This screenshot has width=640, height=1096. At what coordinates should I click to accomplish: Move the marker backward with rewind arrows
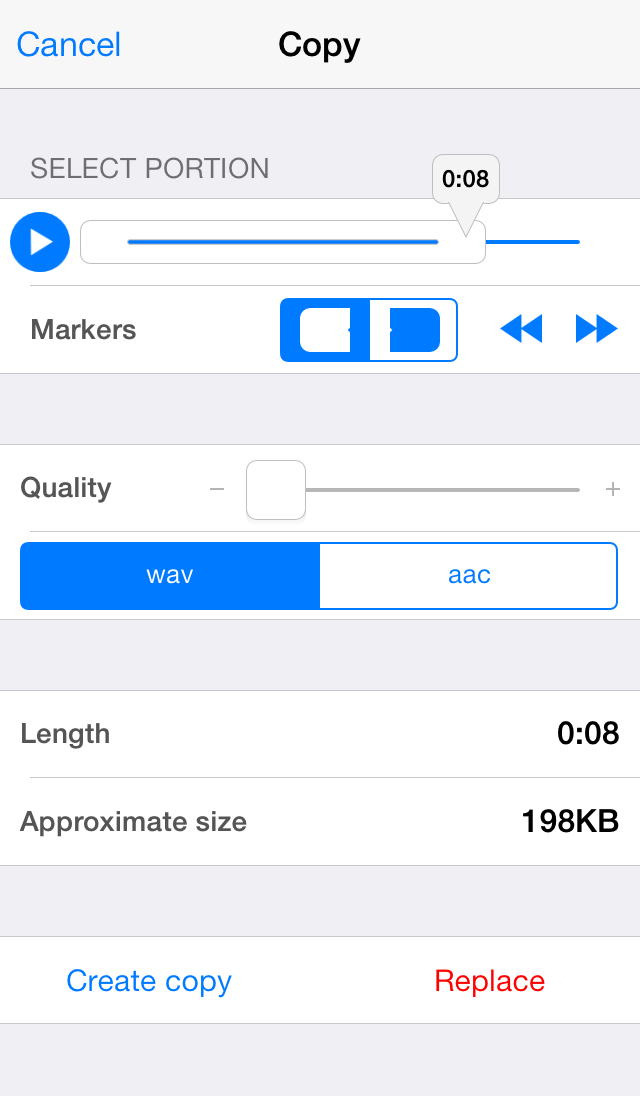point(521,329)
